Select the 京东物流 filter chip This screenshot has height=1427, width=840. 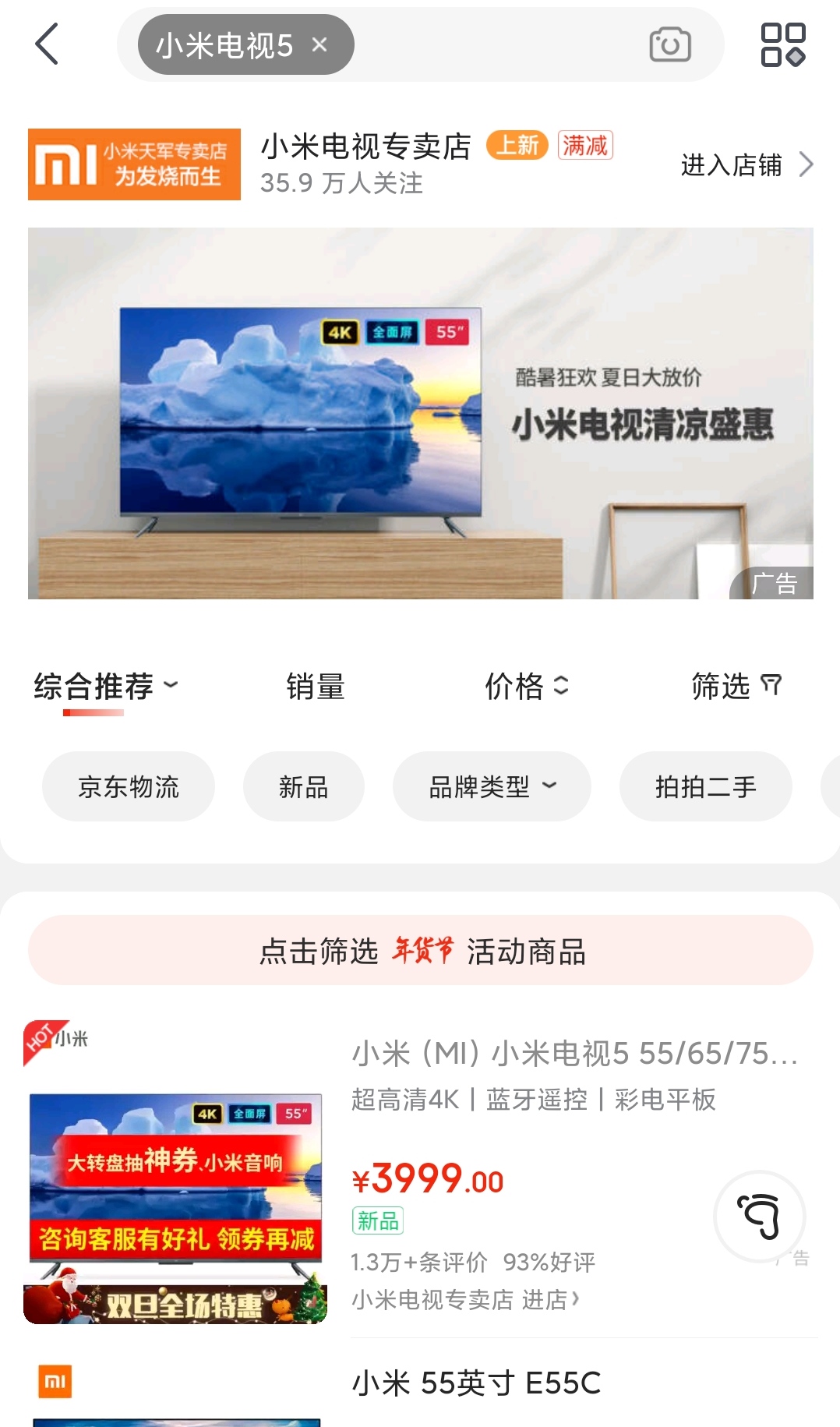coord(129,786)
